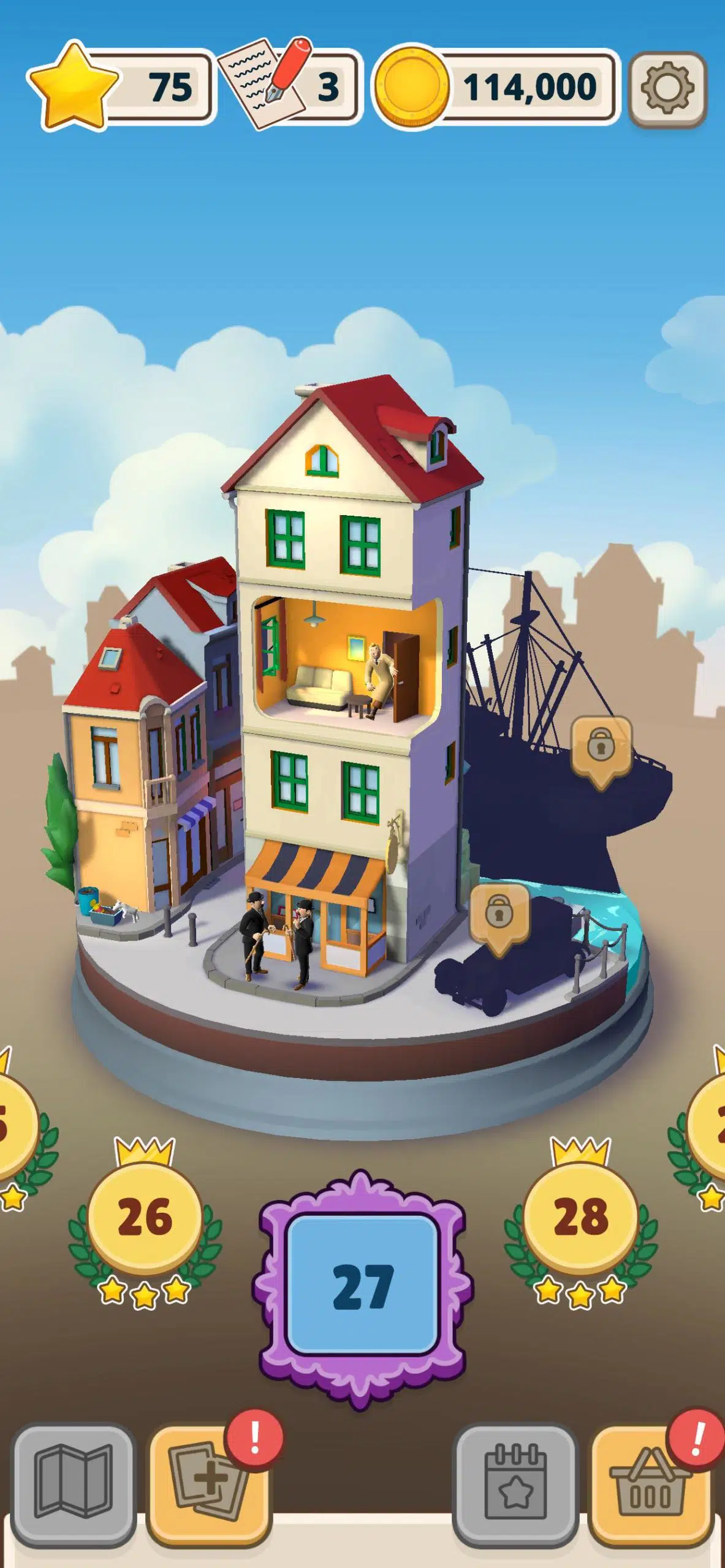This screenshot has height=1568, width=725.
Task: Start level 27
Action: coord(363,1287)
